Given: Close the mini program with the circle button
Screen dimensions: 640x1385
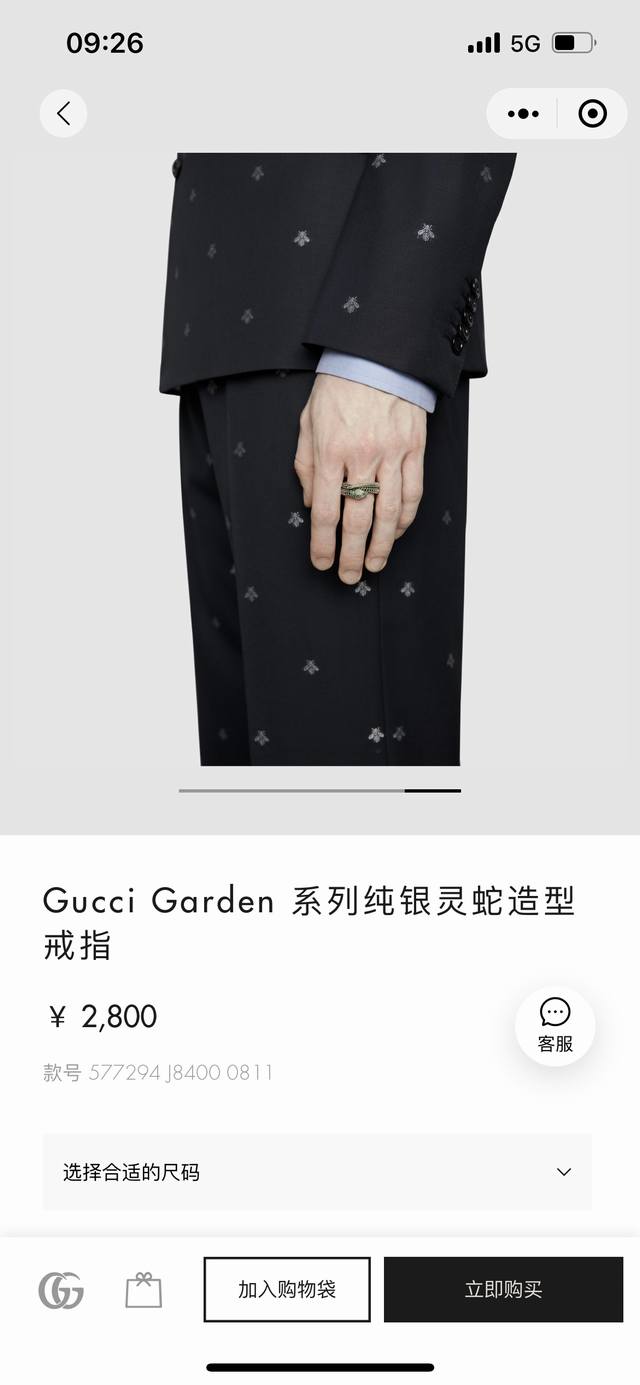Looking at the screenshot, I should click(x=592, y=114).
